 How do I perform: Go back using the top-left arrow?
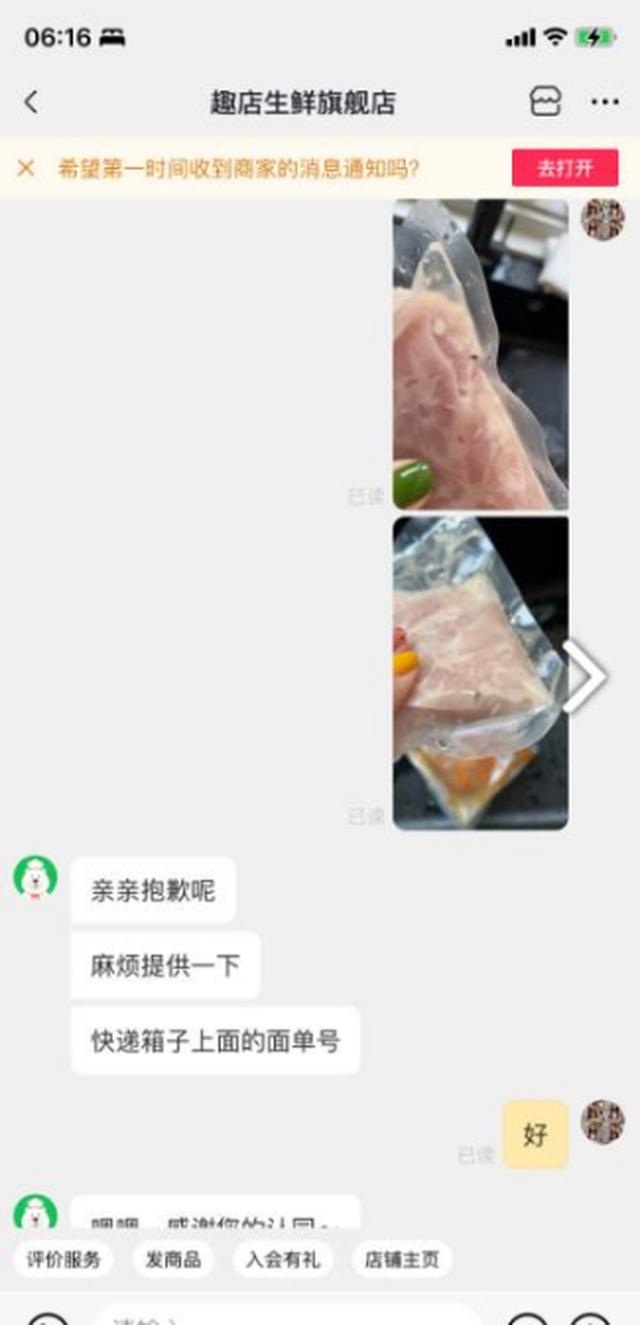[x=31, y=102]
